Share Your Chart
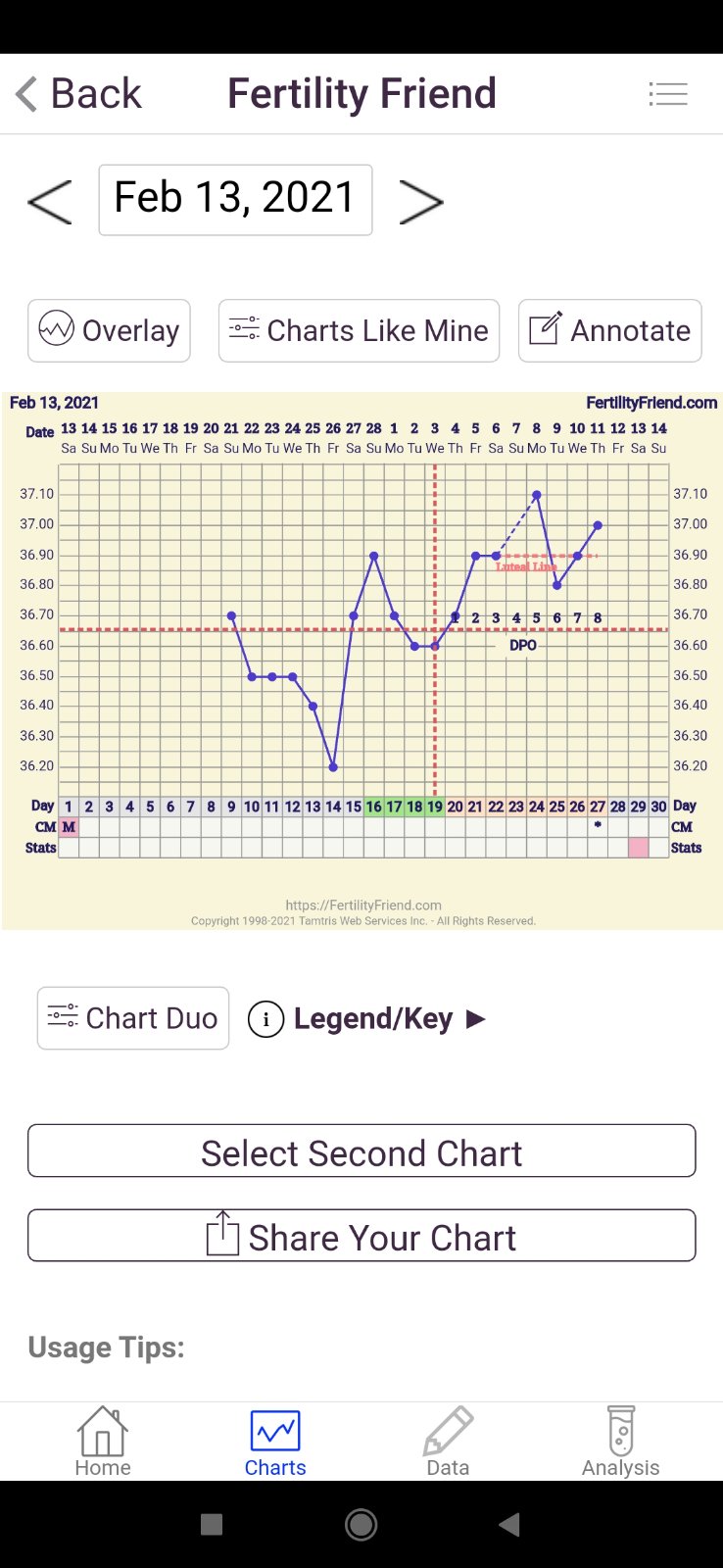Screen dimensions: 723x1568 point(361,1236)
